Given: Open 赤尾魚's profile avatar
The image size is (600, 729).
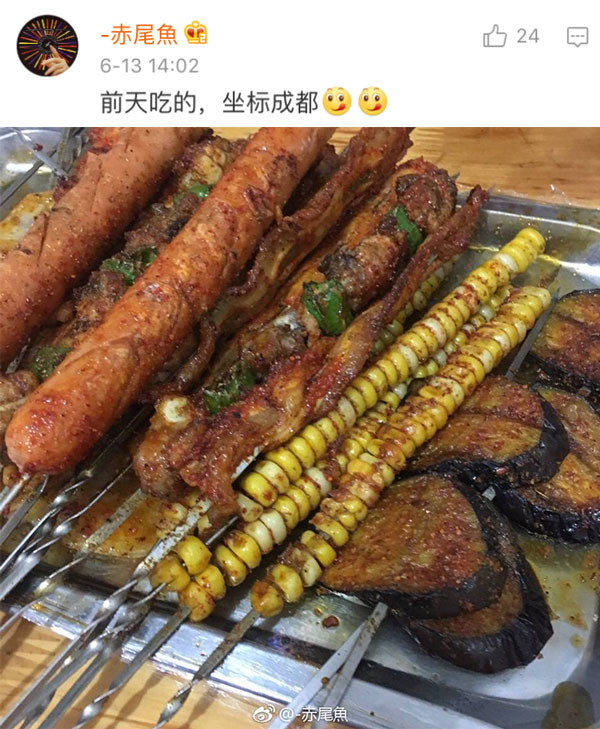Looking at the screenshot, I should click(x=47, y=45).
